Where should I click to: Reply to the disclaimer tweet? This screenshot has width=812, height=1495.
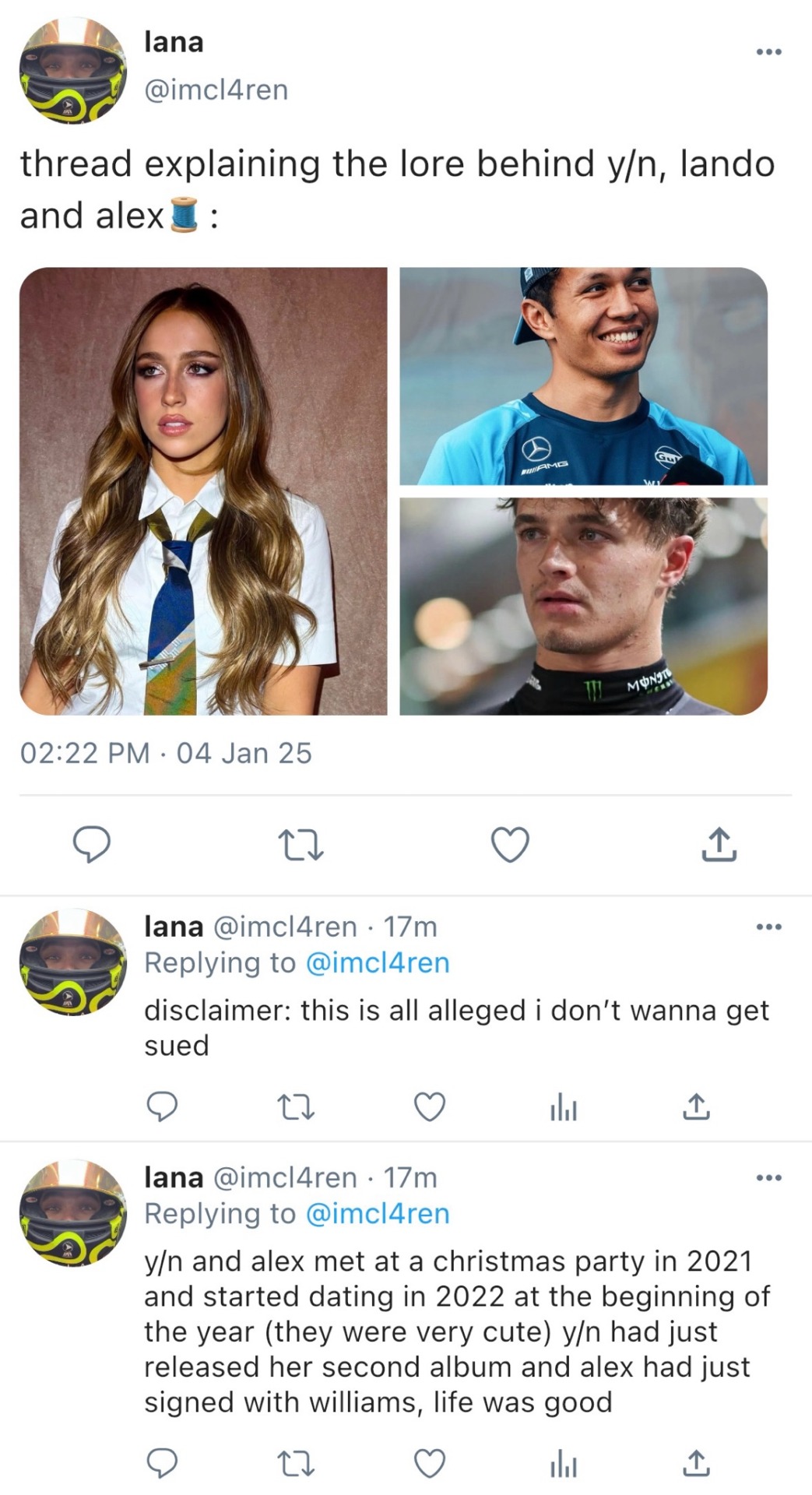click(162, 1106)
